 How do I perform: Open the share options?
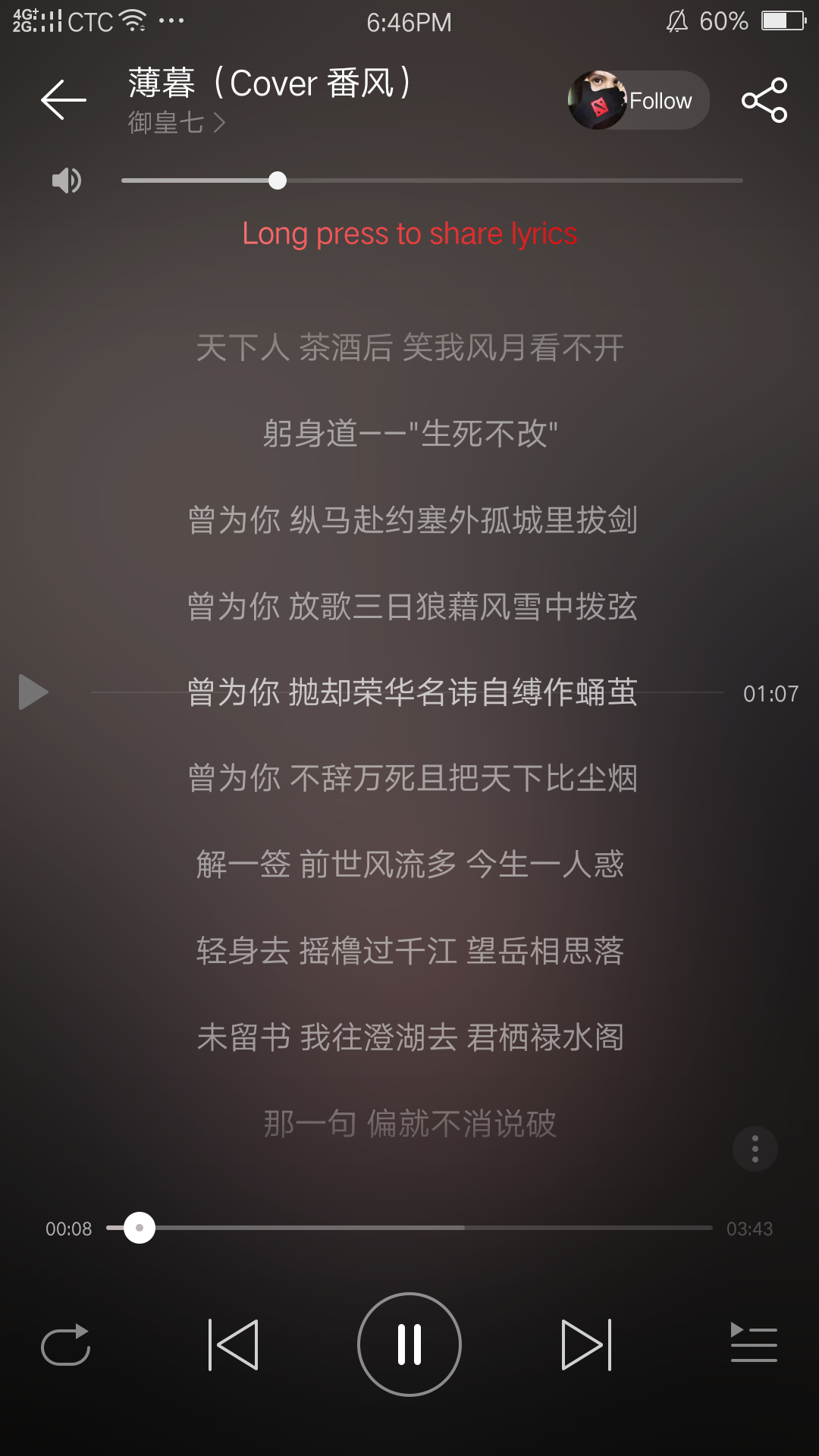[x=764, y=99]
